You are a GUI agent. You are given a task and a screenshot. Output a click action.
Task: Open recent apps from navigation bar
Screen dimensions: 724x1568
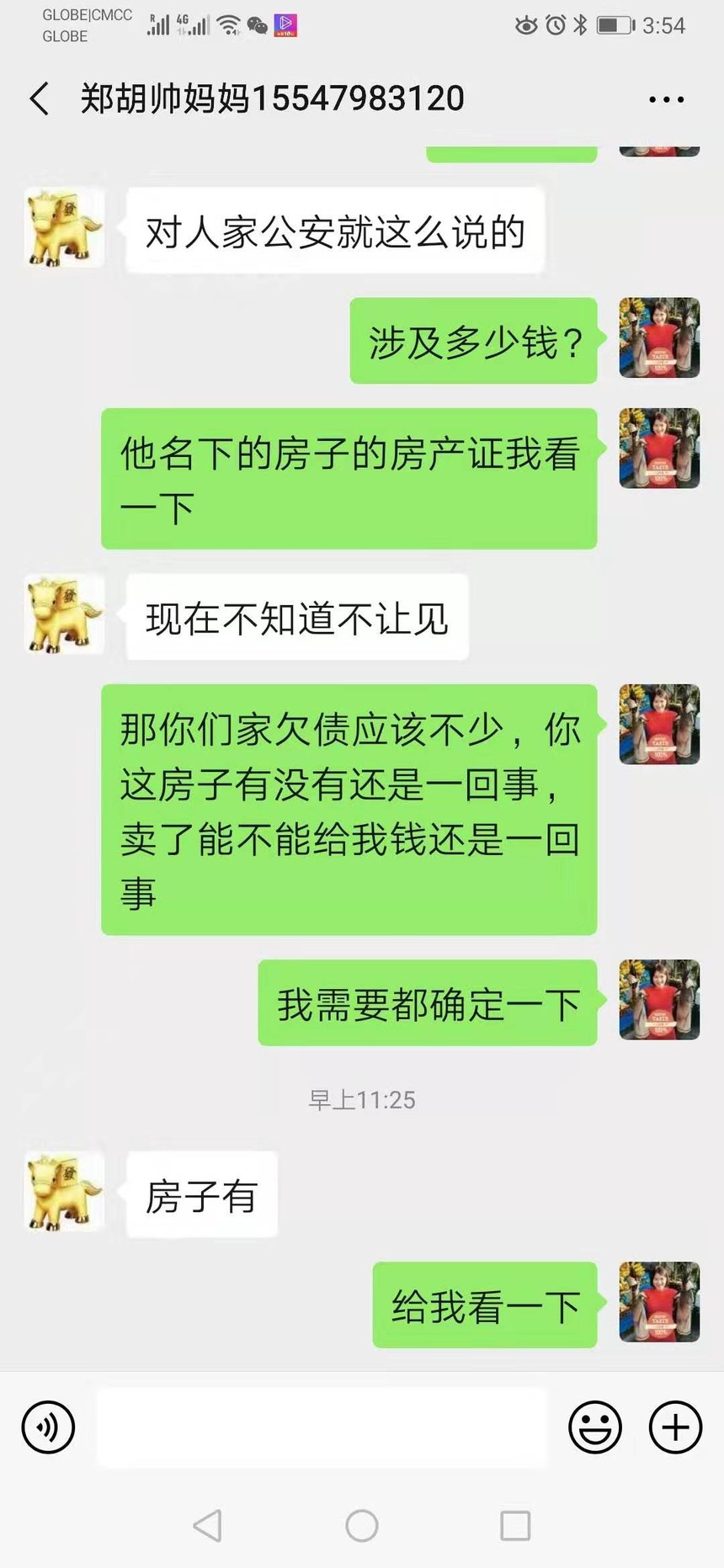pyautogui.click(x=515, y=1525)
